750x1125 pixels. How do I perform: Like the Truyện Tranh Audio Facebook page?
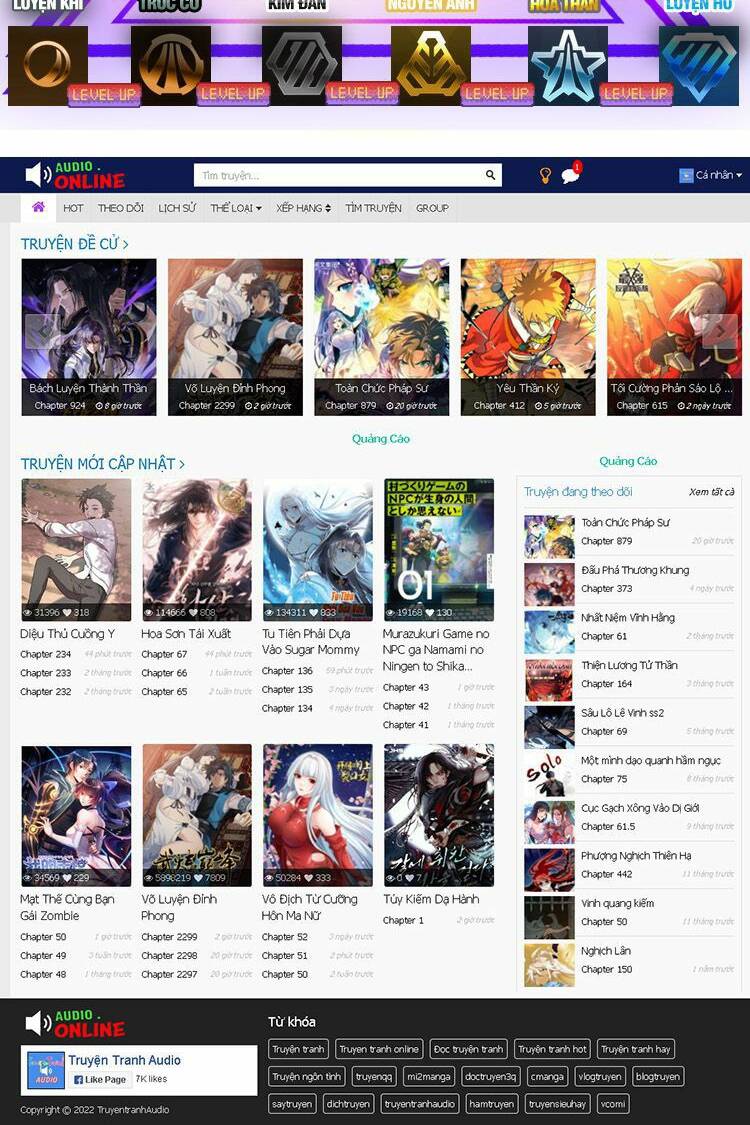(x=99, y=1080)
